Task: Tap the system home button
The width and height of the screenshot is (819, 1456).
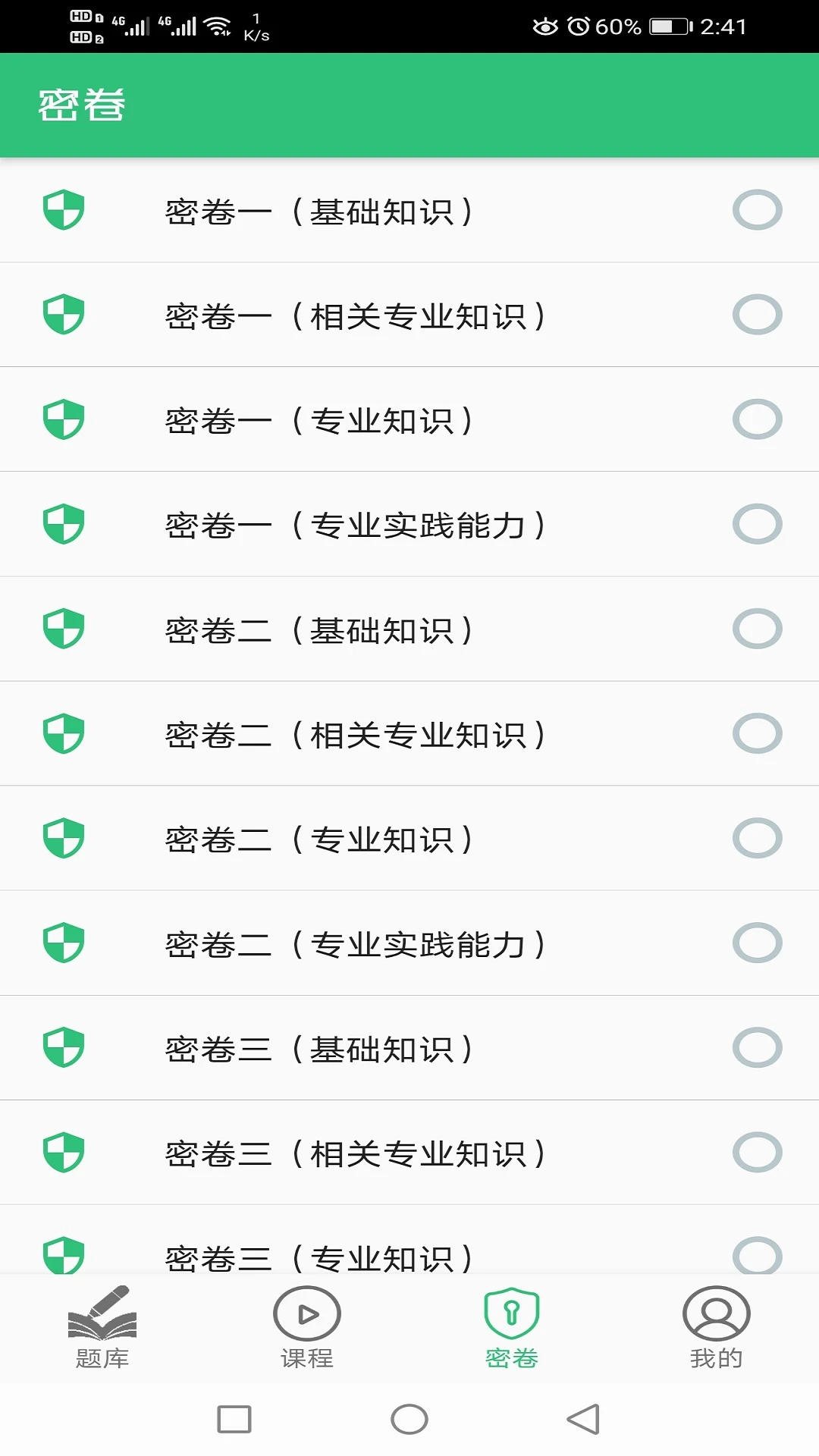Action: (409, 1420)
